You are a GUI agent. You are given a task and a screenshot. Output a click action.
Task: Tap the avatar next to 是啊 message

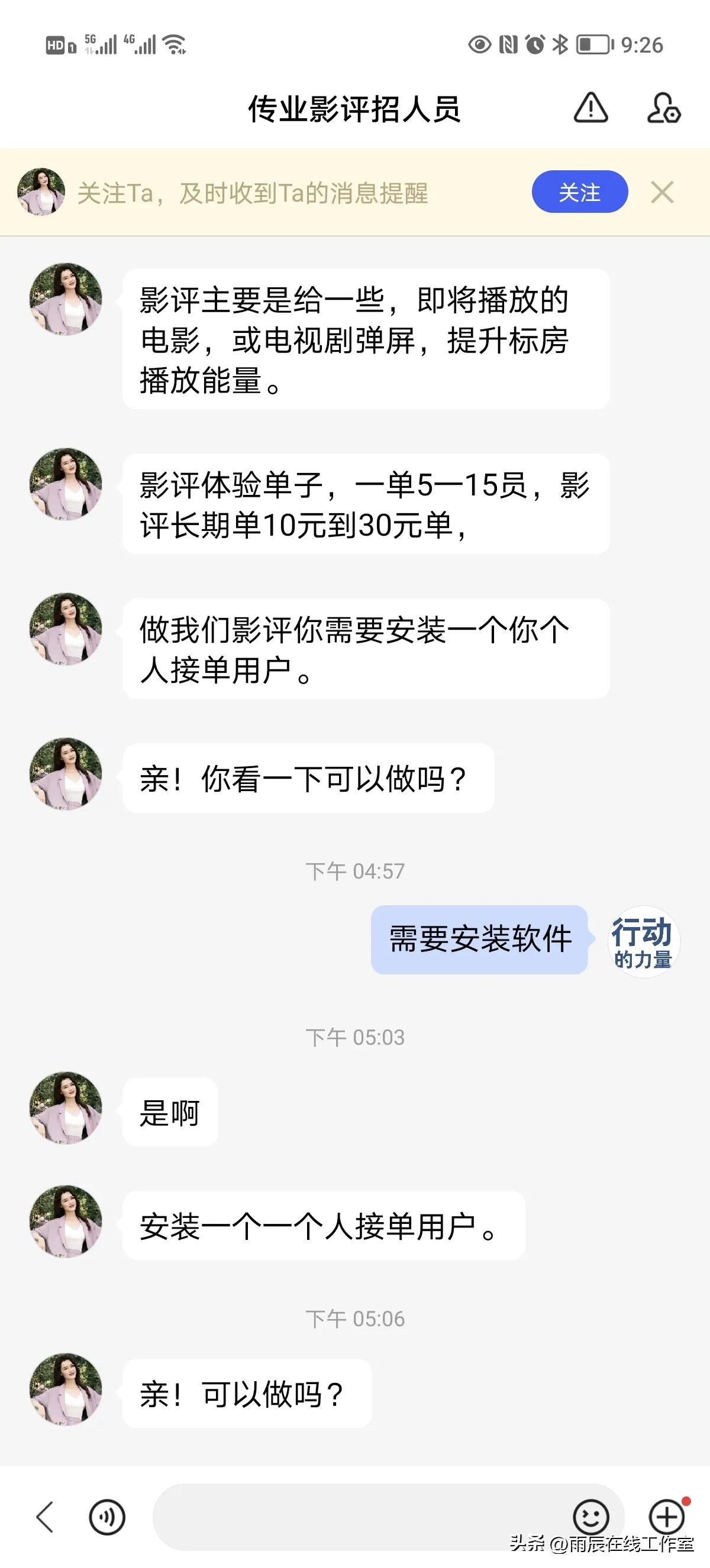66,1108
